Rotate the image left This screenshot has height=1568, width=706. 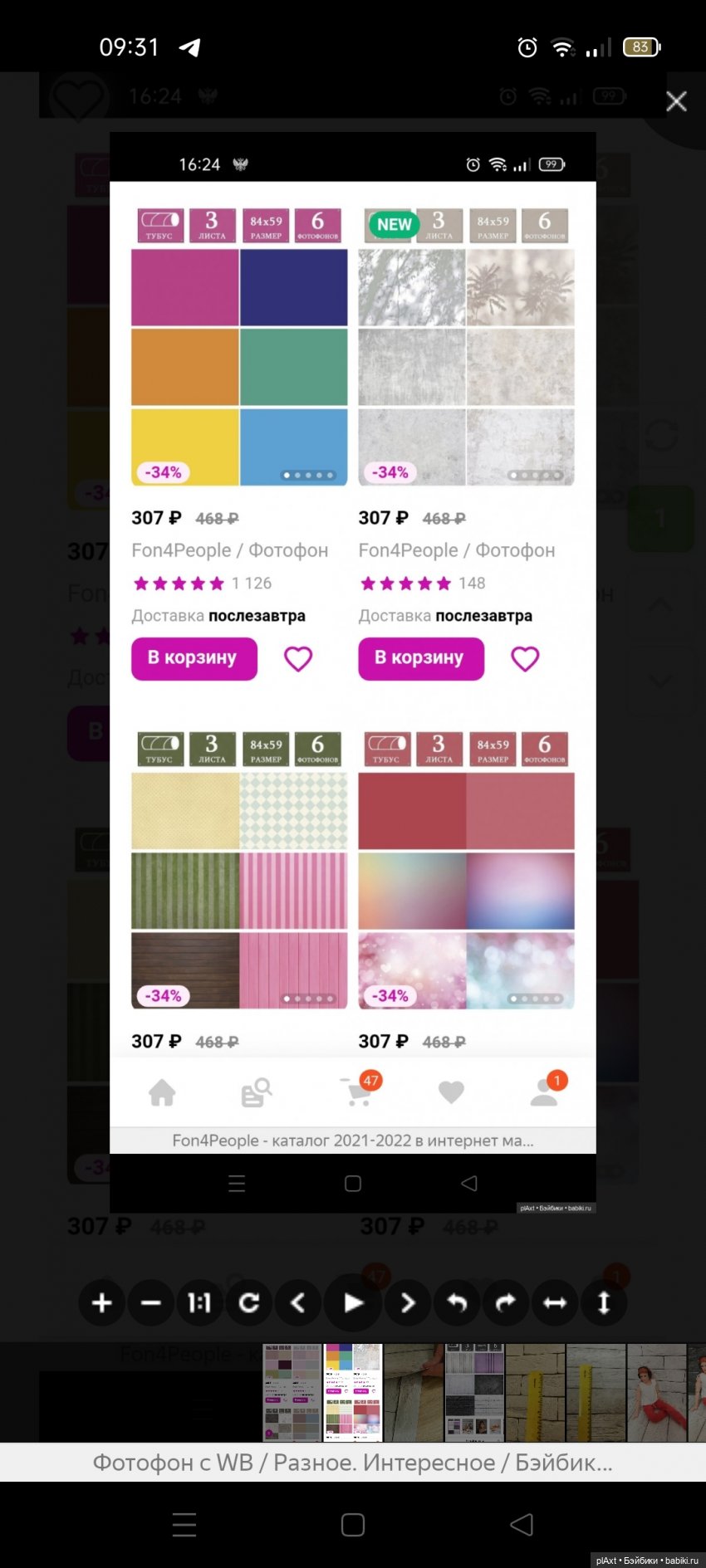[457, 1303]
